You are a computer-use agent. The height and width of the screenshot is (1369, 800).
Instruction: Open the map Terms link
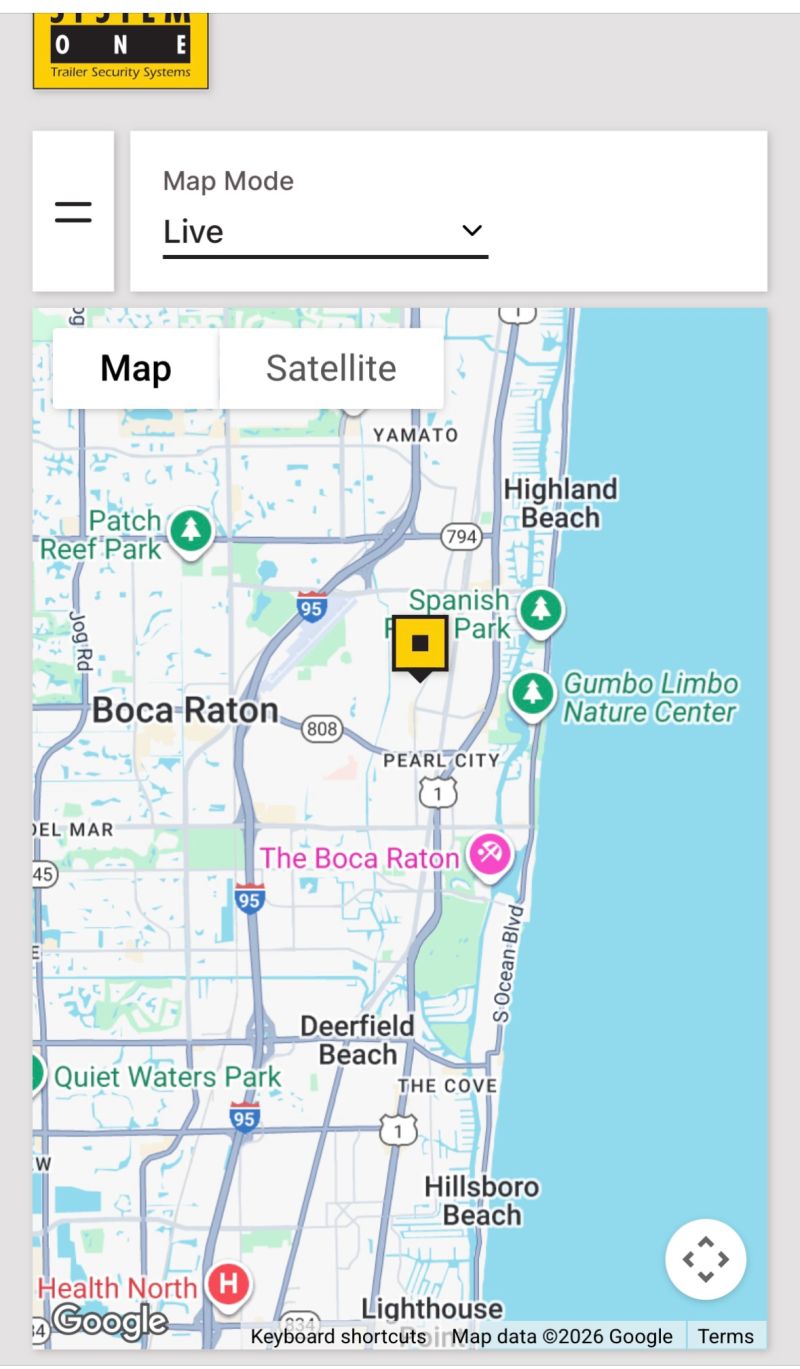[x=726, y=1336]
